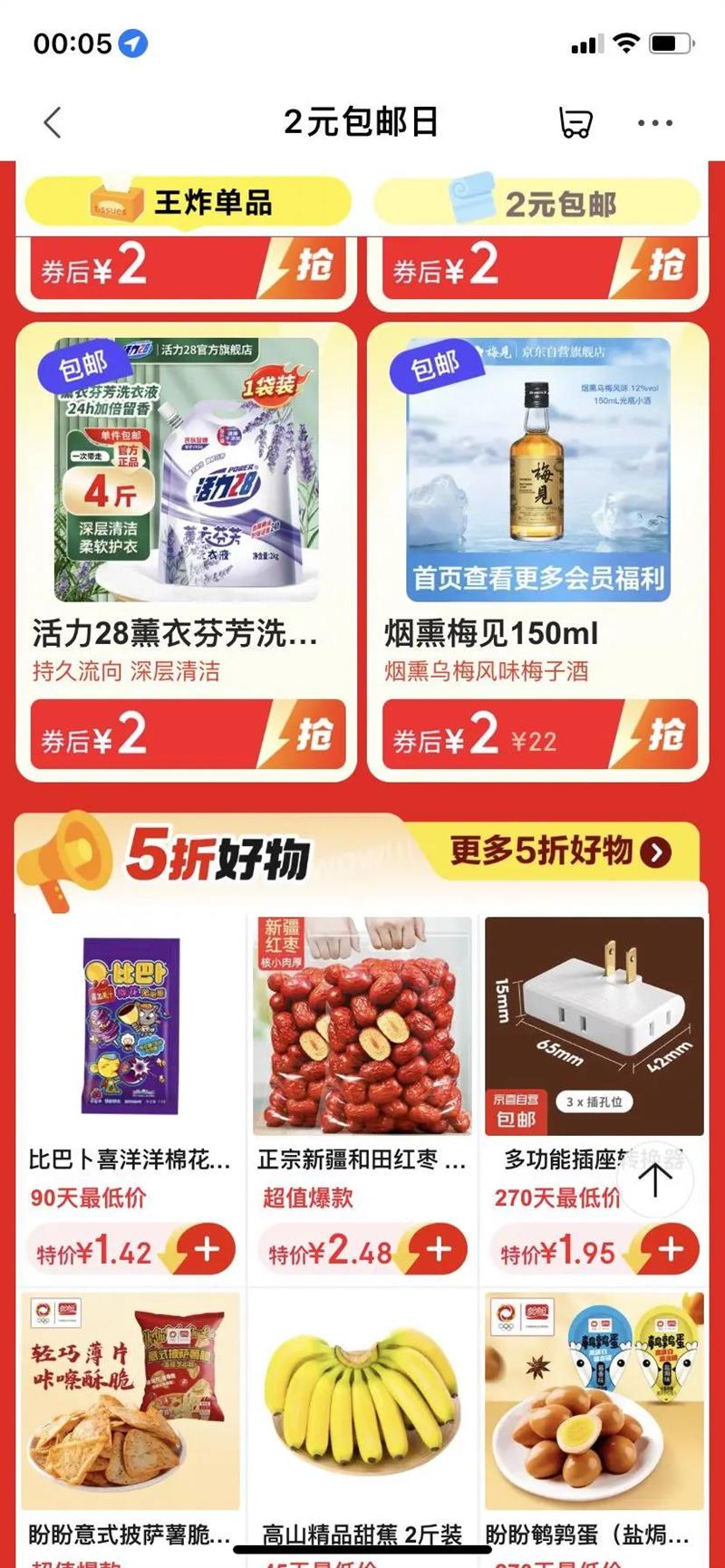Switch to the 2元包邮 tab

(536, 203)
